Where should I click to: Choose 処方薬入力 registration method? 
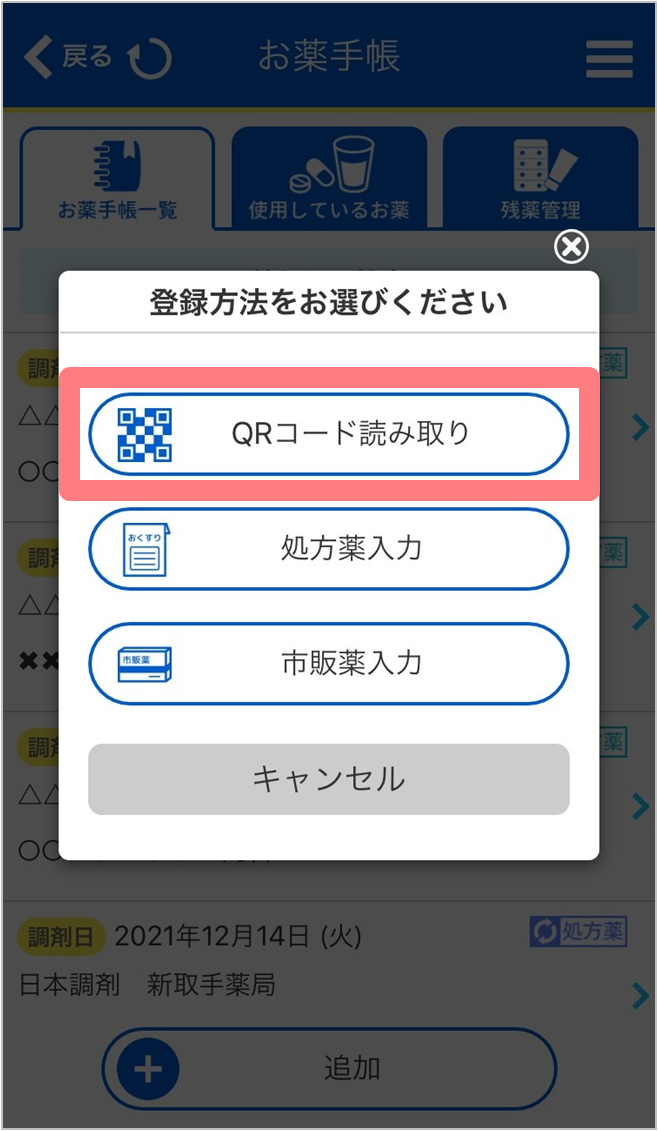click(x=329, y=549)
